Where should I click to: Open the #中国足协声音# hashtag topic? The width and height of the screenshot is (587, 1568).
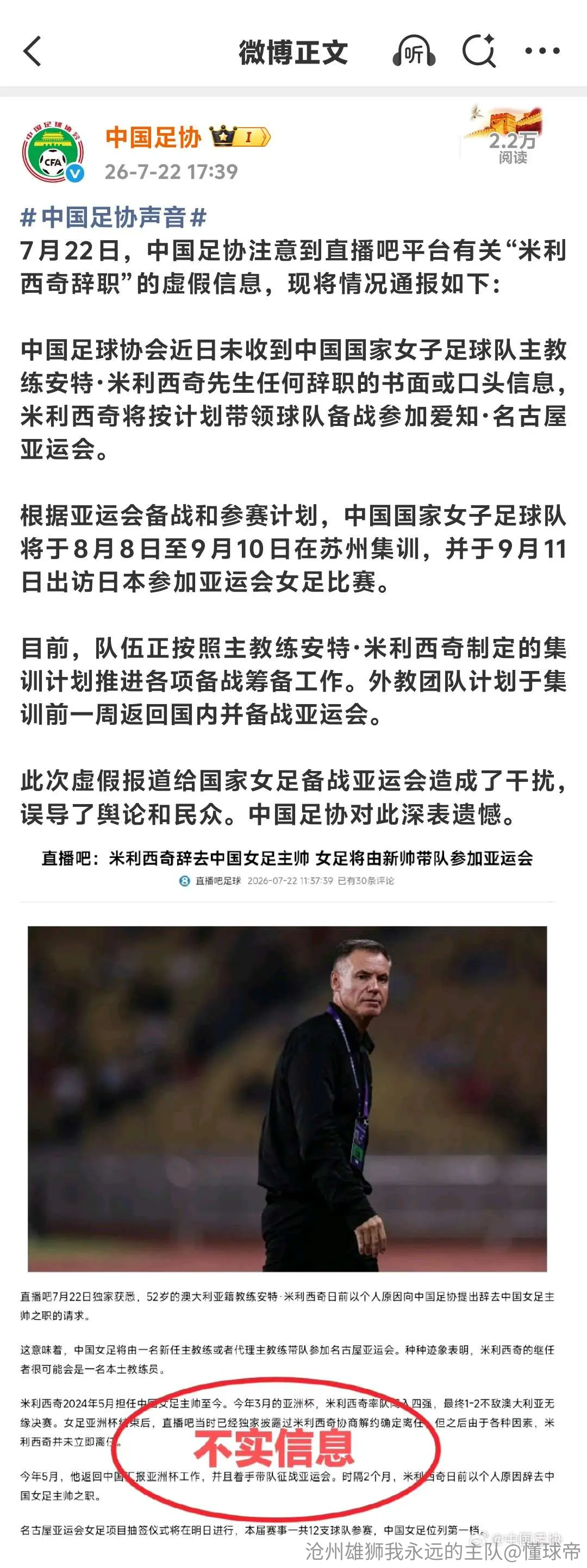(114, 217)
